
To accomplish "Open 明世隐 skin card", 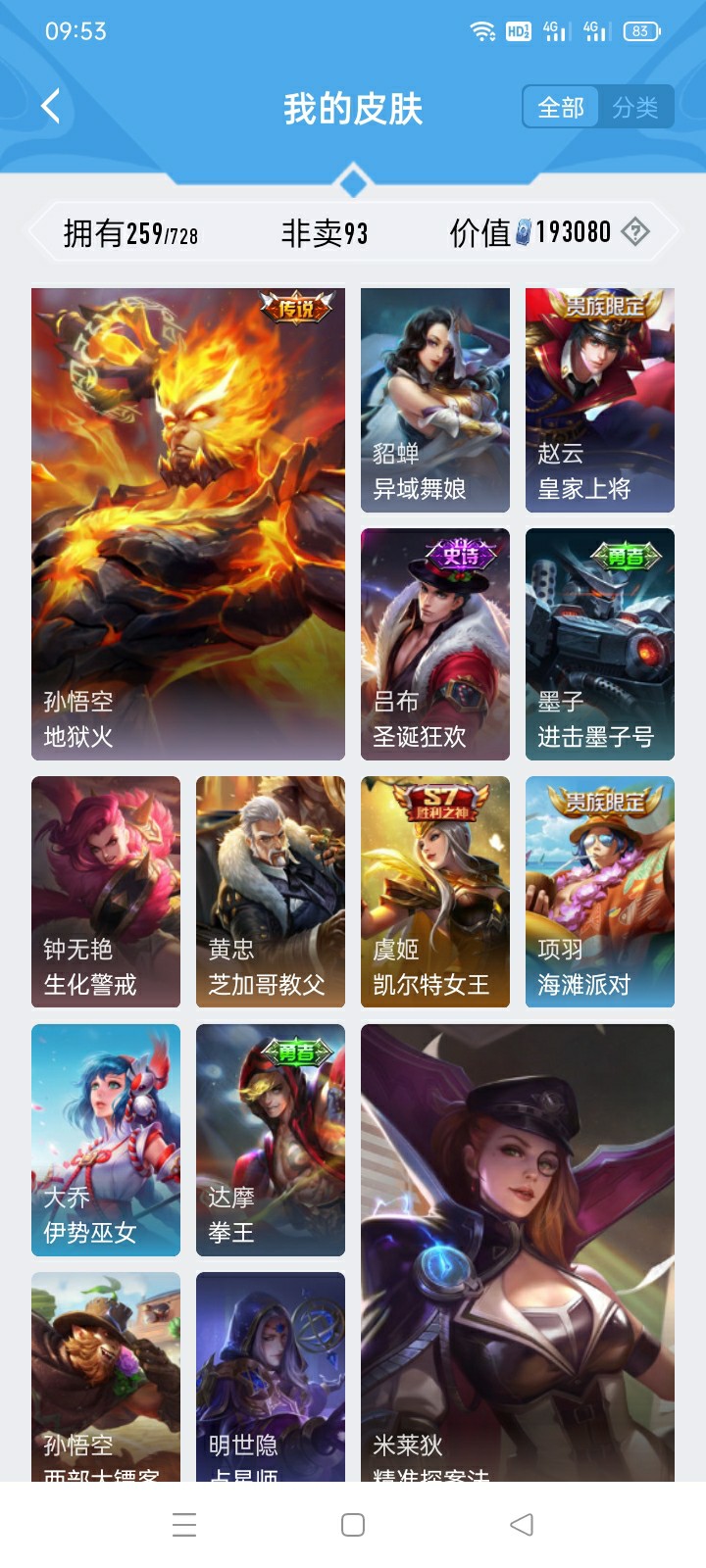I will (x=271, y=1376).
